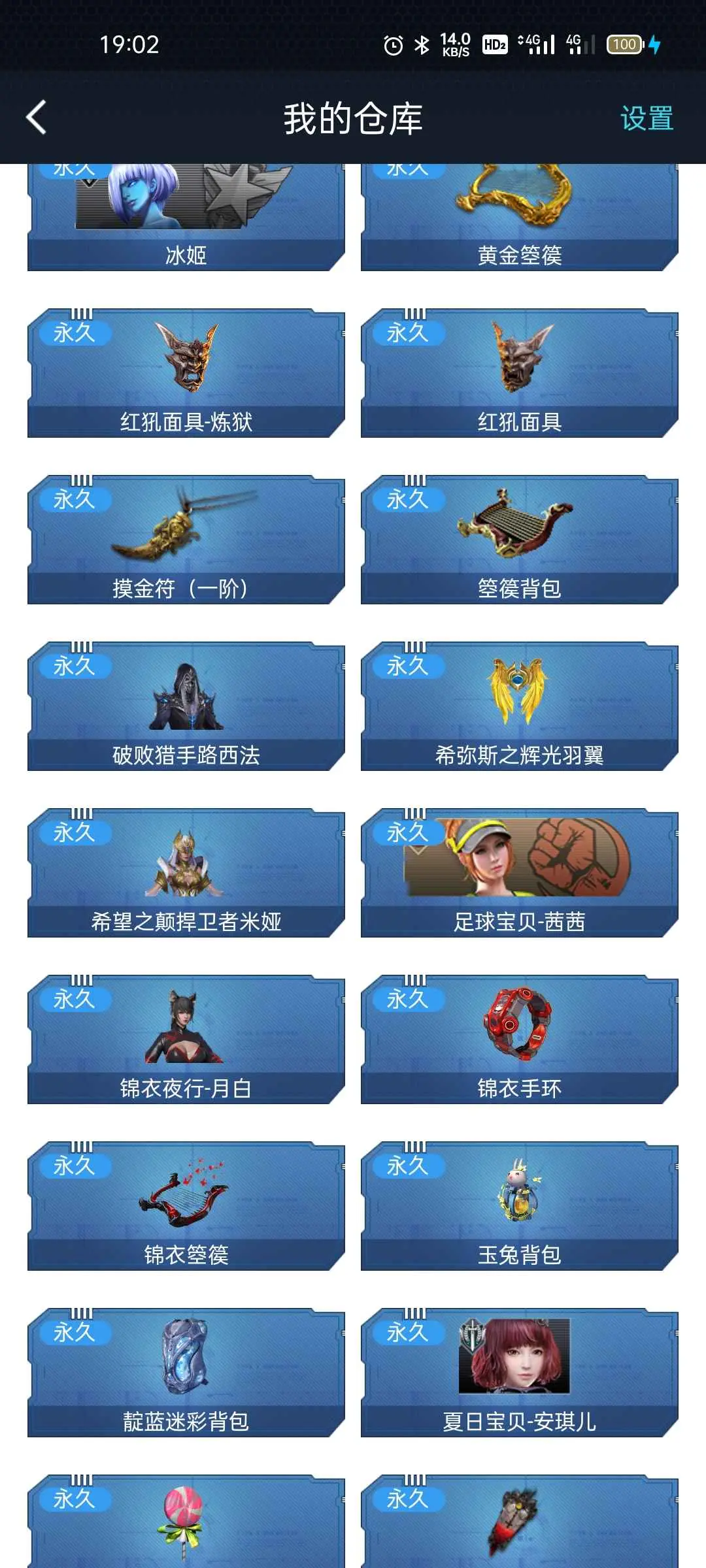The image size is (706, 1568).
Task: Open the plain 红犼面具 card
Action: (x=519, y=374)
